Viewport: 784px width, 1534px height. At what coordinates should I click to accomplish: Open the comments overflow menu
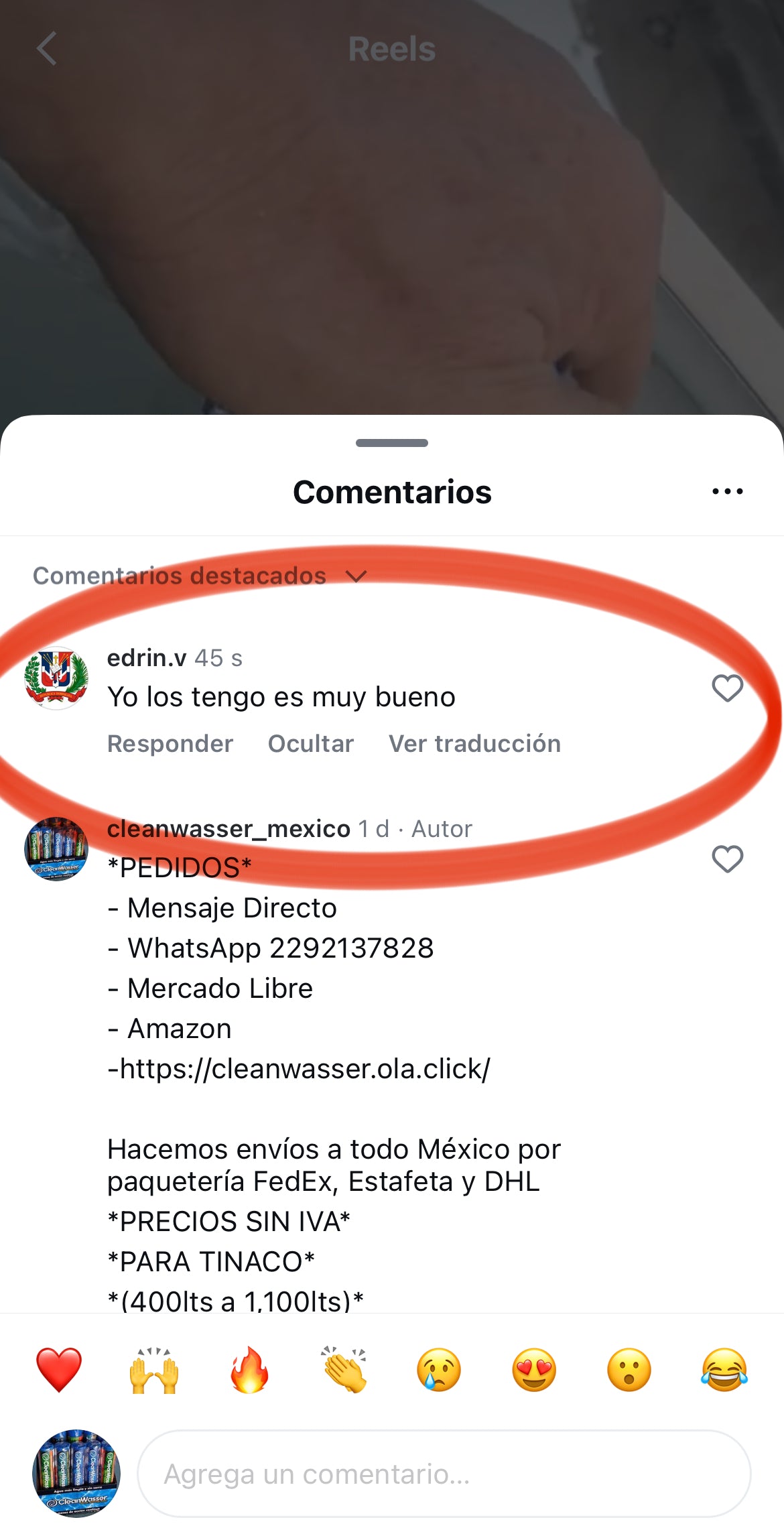727,492
